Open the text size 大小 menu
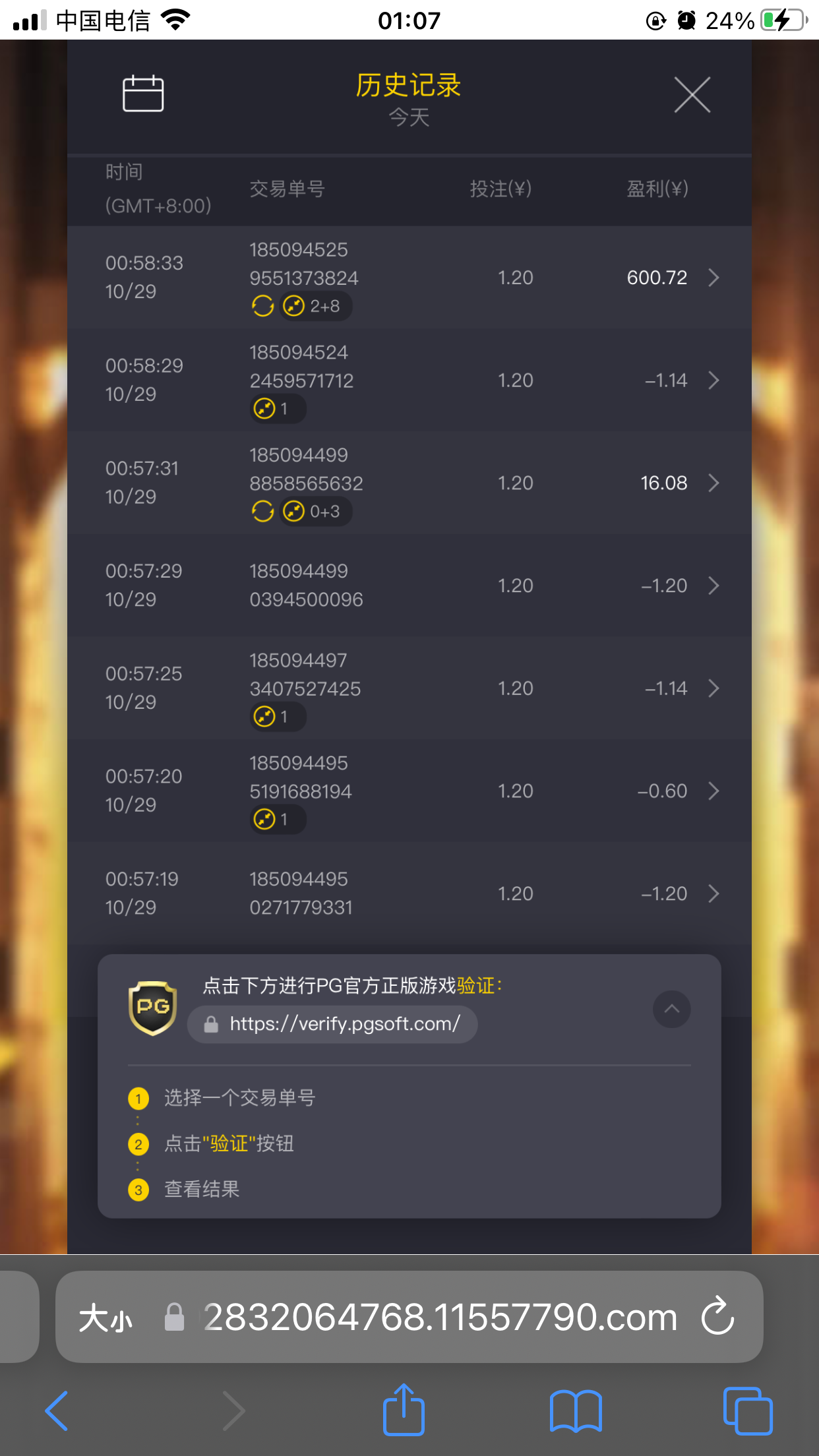This screenshot has width=819, height=1456. 106,1318
